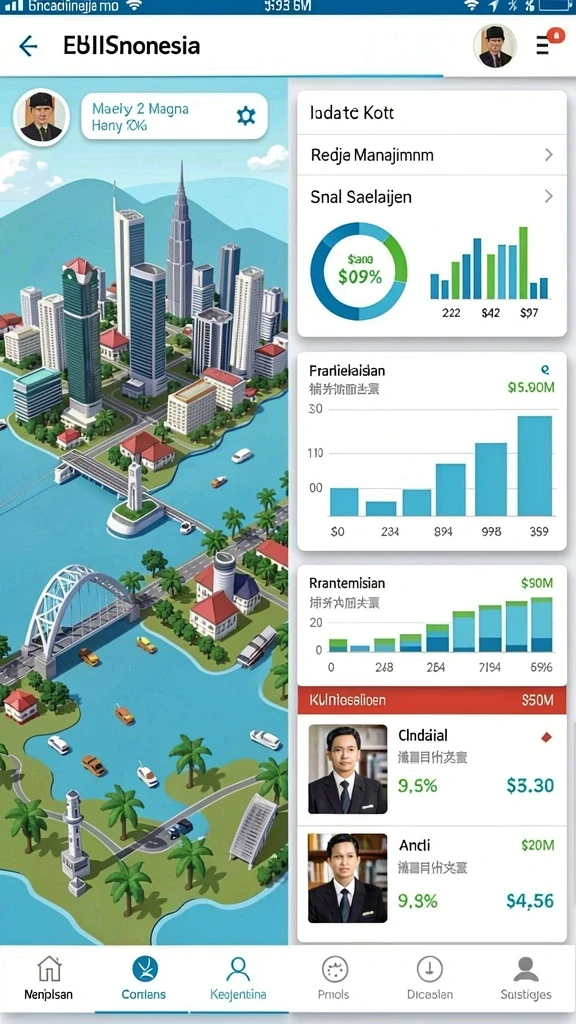Open the Snal Saelaijen row
This screenshot has width=576, height=1024.
click(432, 196)
